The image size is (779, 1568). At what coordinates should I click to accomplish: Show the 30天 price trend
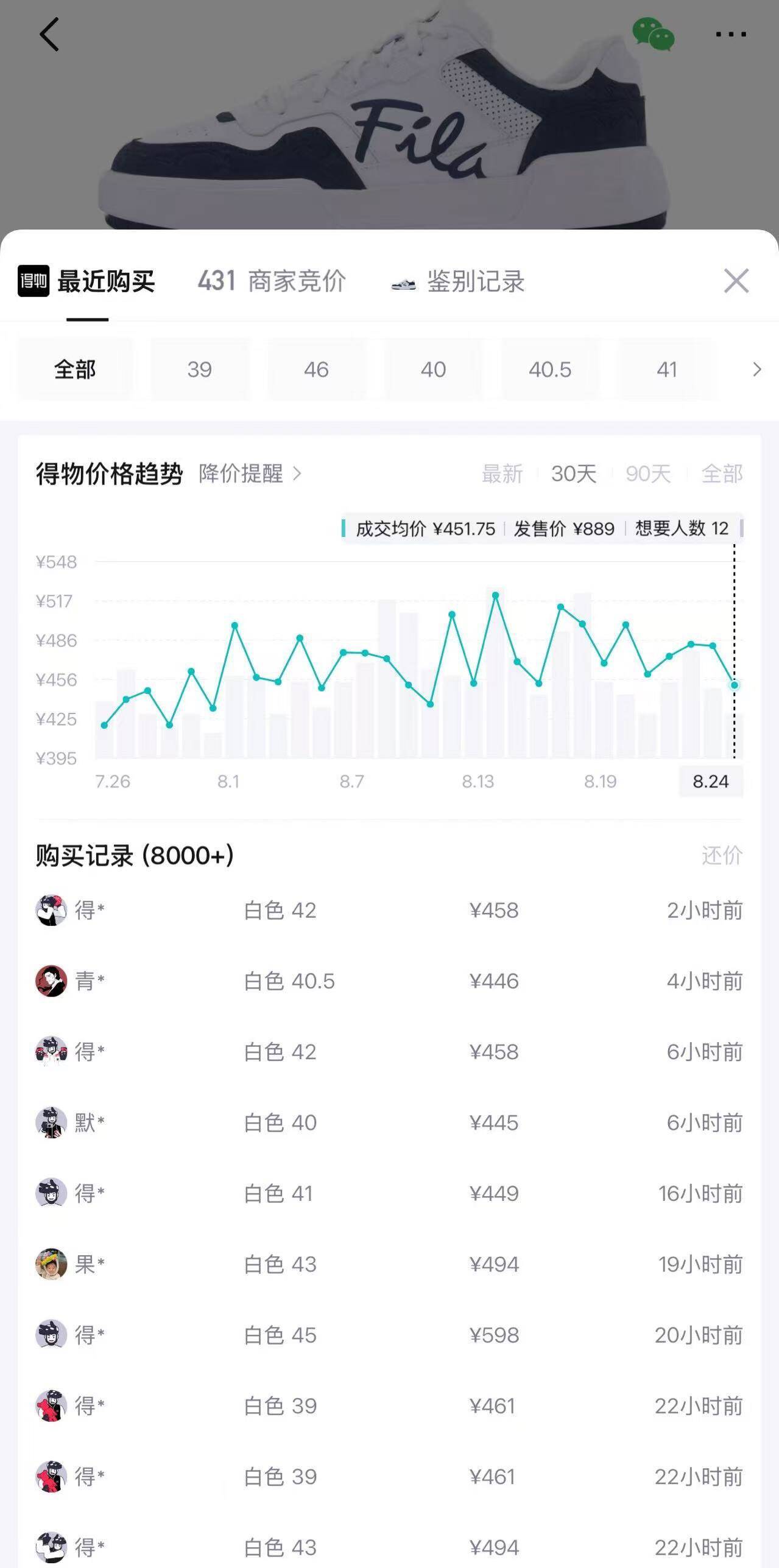(x=574, y=474)
